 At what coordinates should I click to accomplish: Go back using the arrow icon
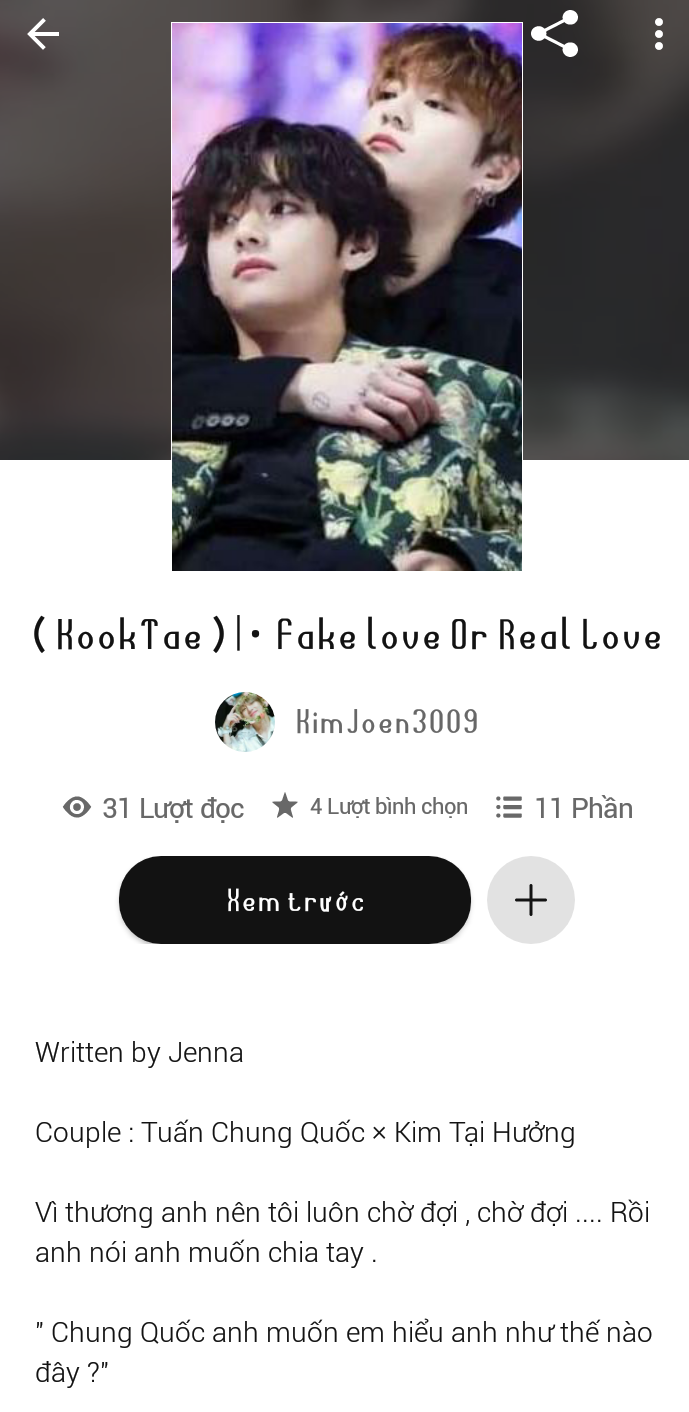[x=43, y=35]
